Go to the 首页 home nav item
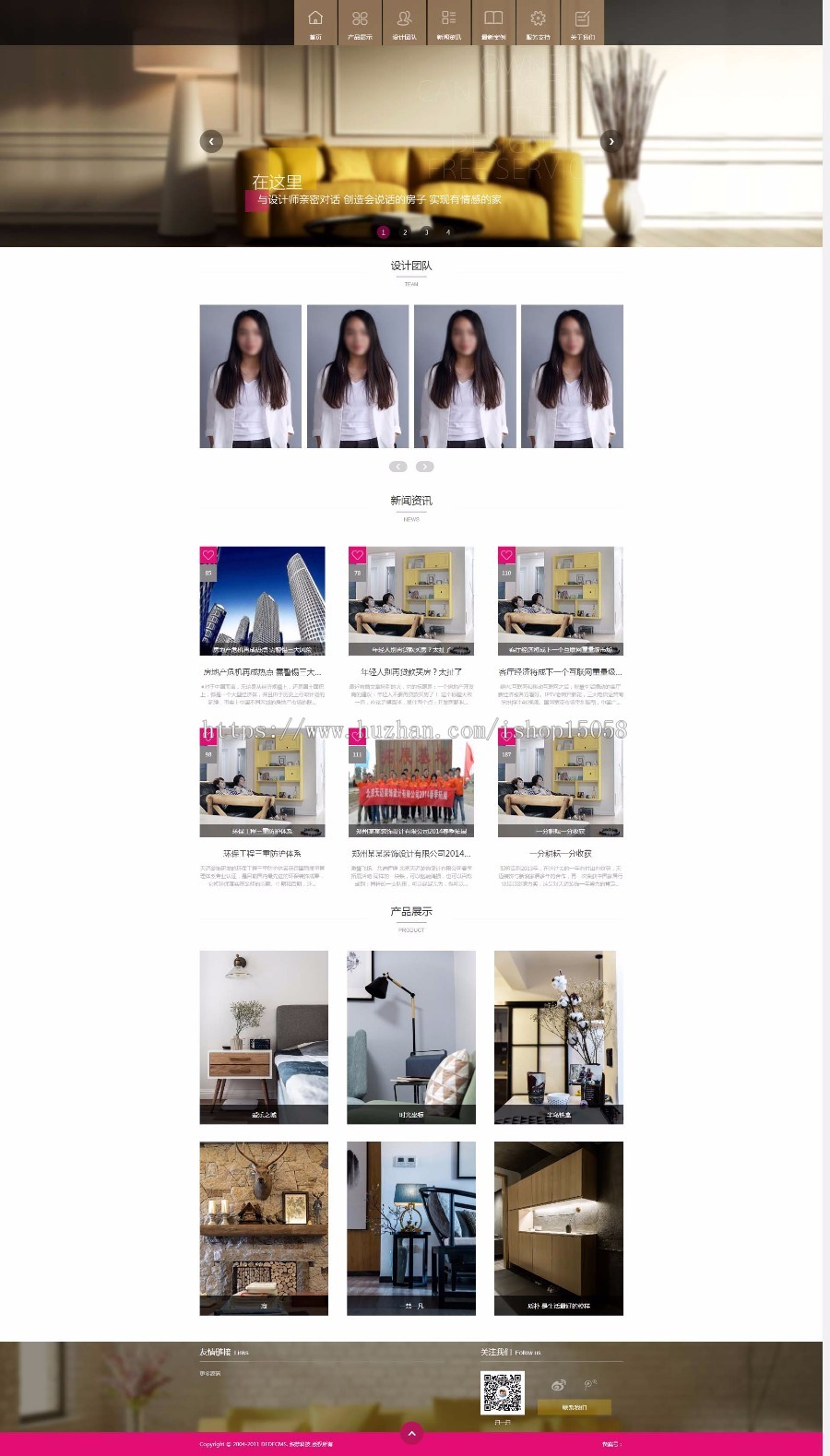The height and width of the screenshot is (1456, 830). [x=315, y=23]
